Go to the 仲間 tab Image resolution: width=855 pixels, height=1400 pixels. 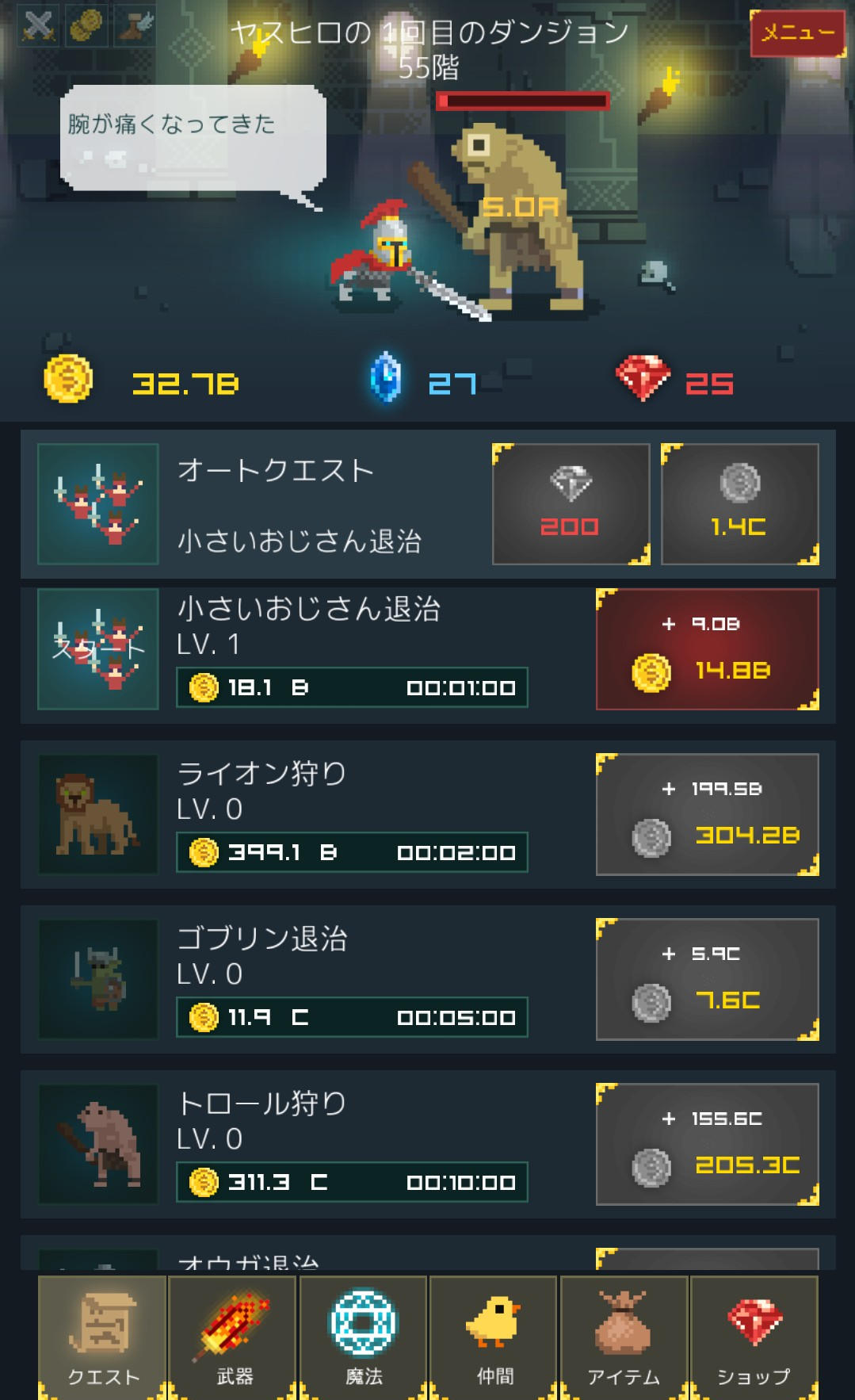coord(494,1337)
